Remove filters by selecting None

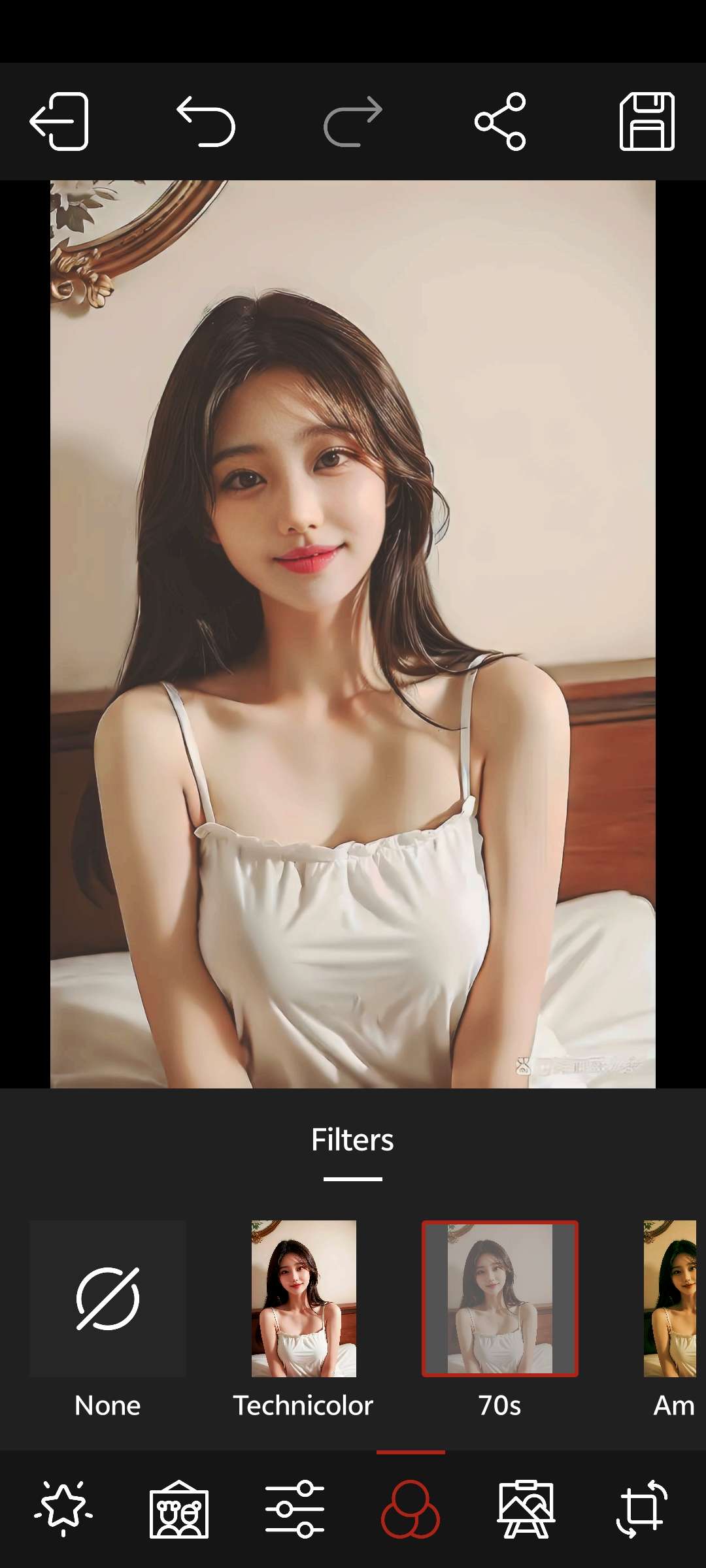click(108, 1299)
